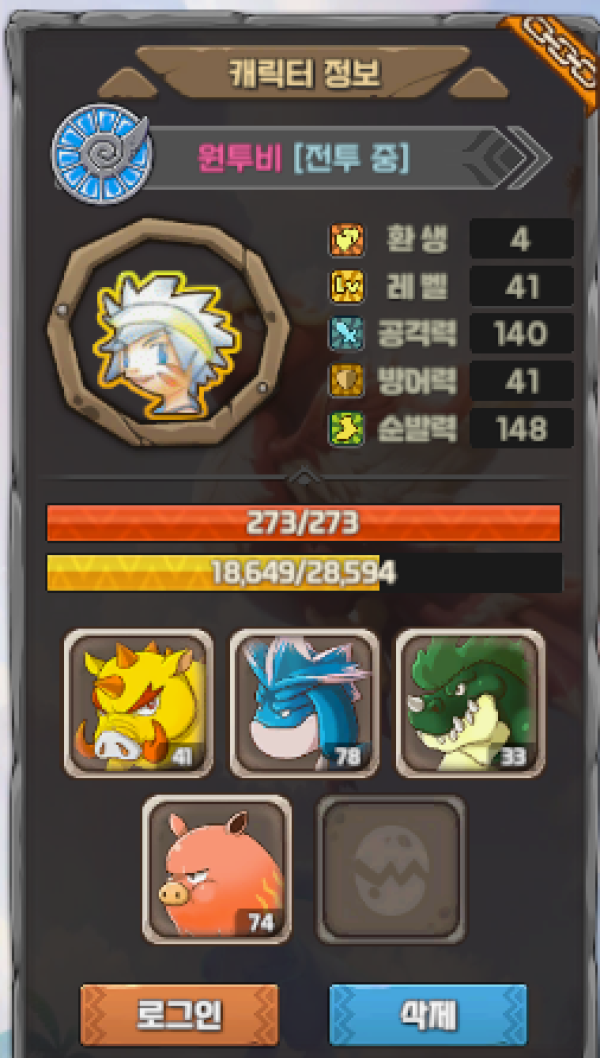Open the yellow boar pet level 41
This screenshot has height=1058, width=600.
click(139, 703)
